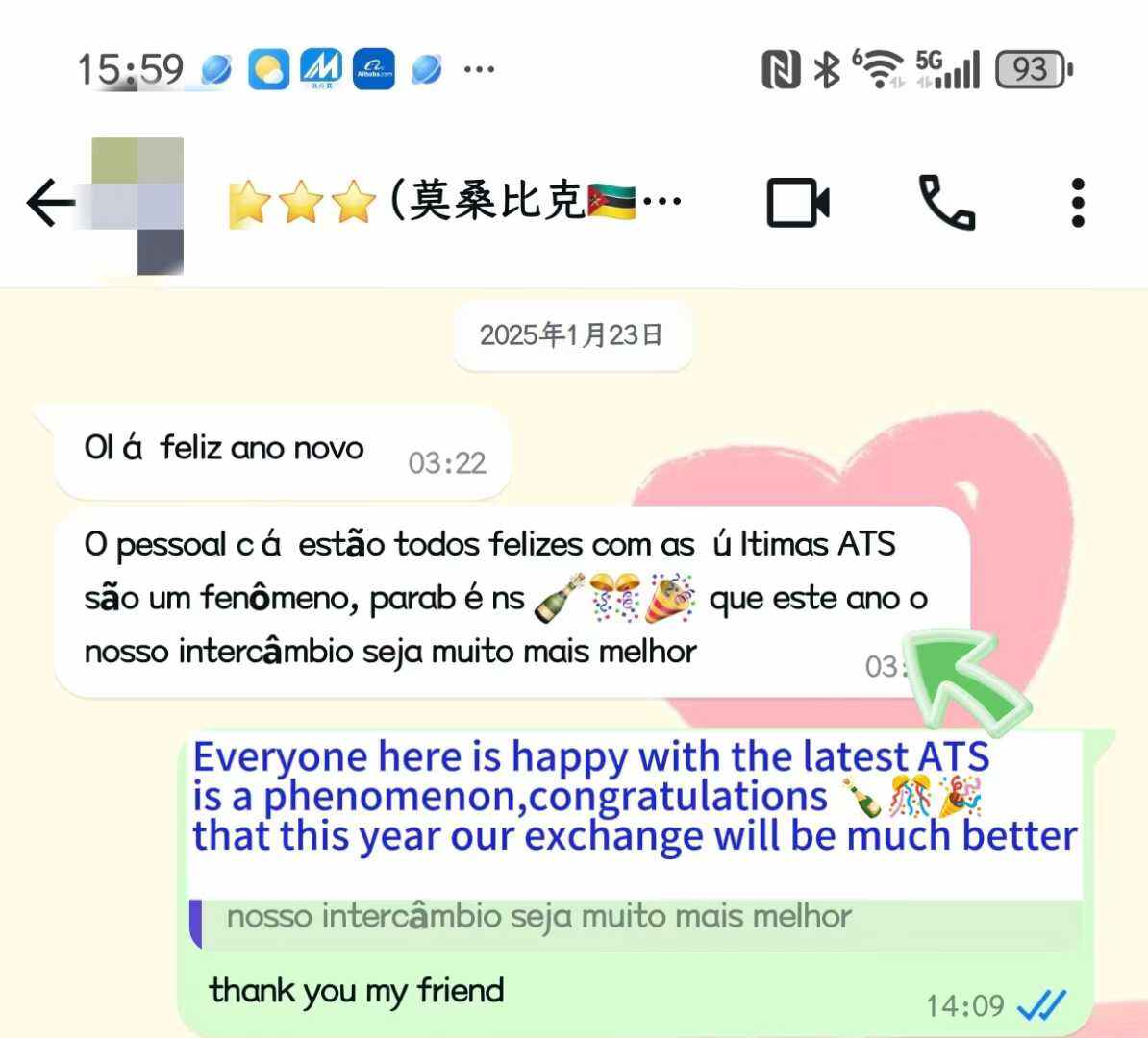Start a voice call with this contact
This screenshot has width=1148, height=1038.
tap(946, 203)
